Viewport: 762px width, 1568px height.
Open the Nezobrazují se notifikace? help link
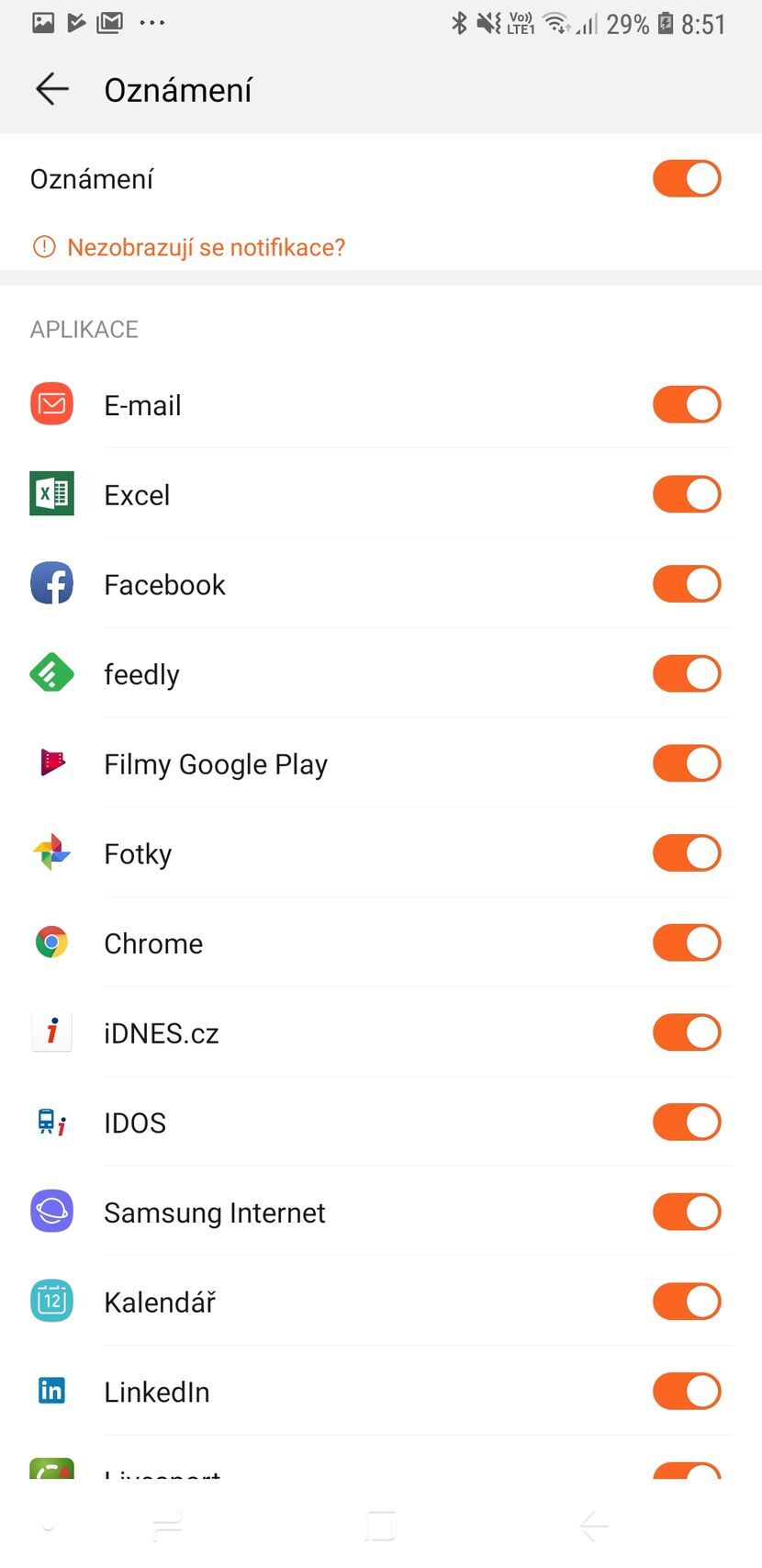(x=206, y=247)
